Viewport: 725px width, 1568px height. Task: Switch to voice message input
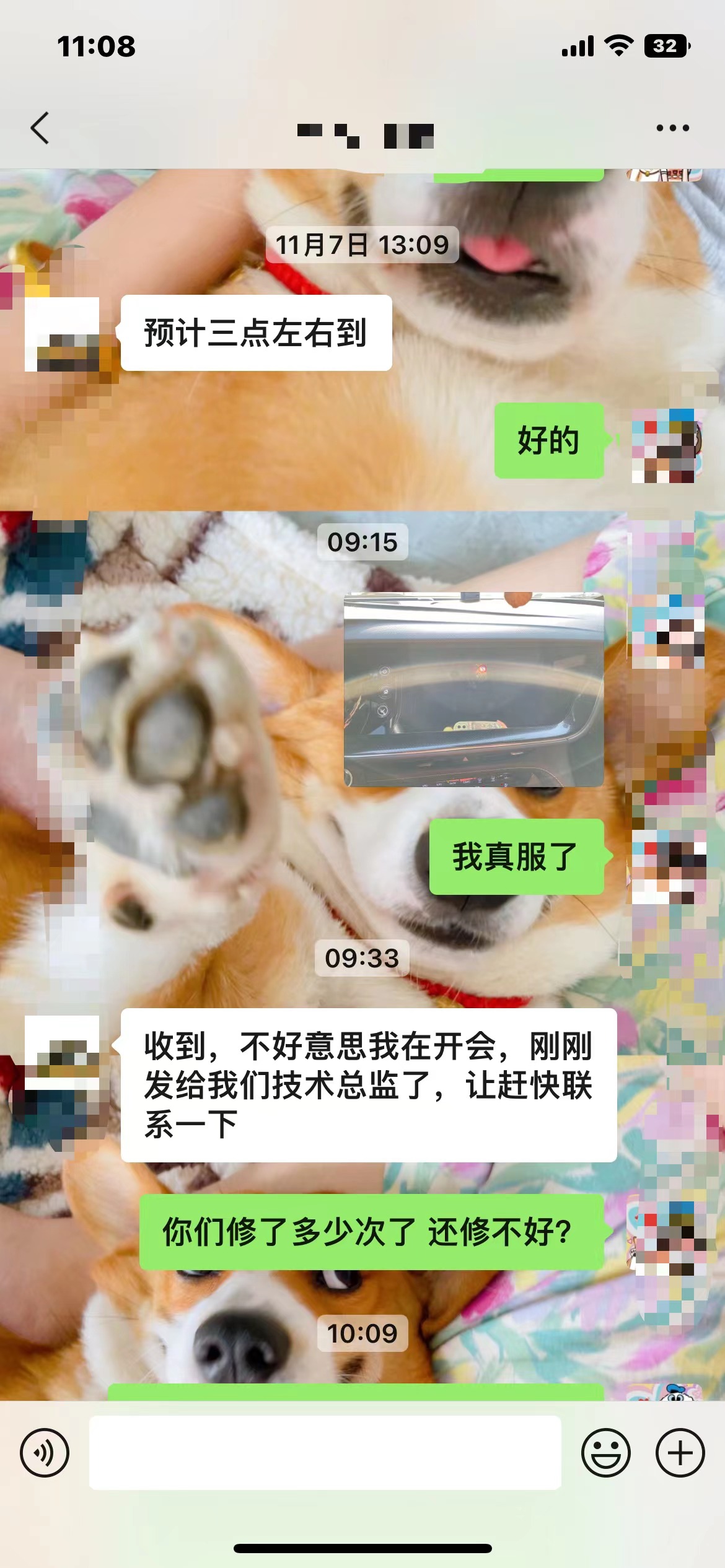[x=45, y=1453]
